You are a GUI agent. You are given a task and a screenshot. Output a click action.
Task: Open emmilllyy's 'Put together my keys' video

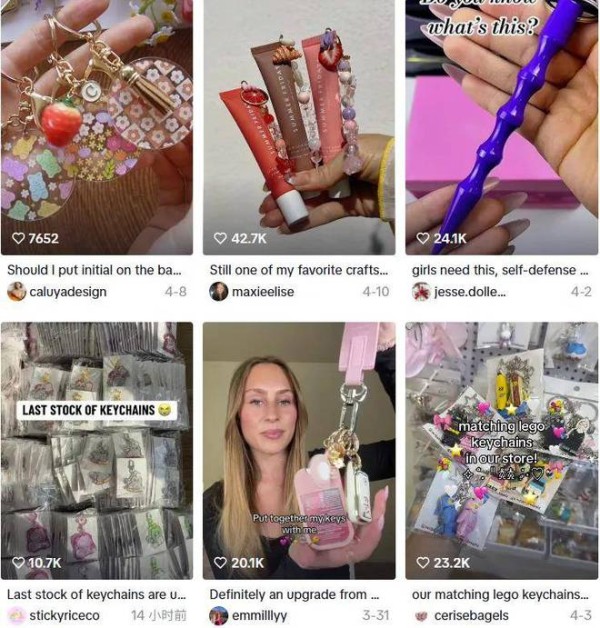(298, 450)
